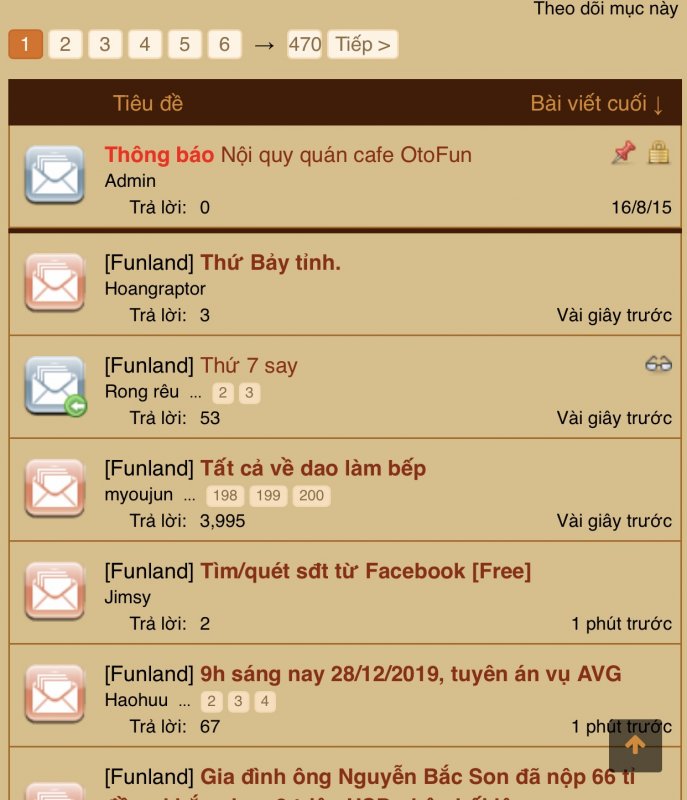The height and width of the screenshot is (800, 687).
Task: Open thread Thứ Bảy tỉnh.
Action: point(270,263)
